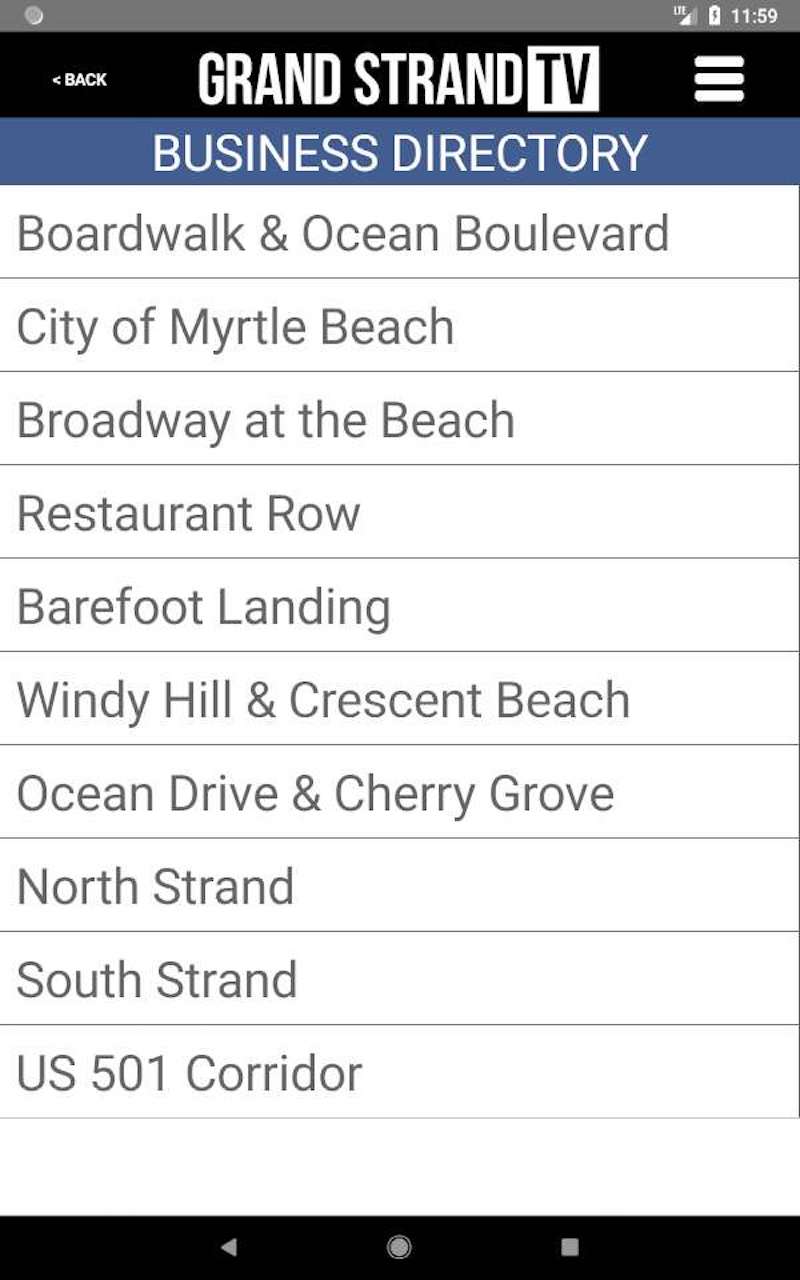
Task: Tap the notification icon in status bar
Action: point(33,16)
